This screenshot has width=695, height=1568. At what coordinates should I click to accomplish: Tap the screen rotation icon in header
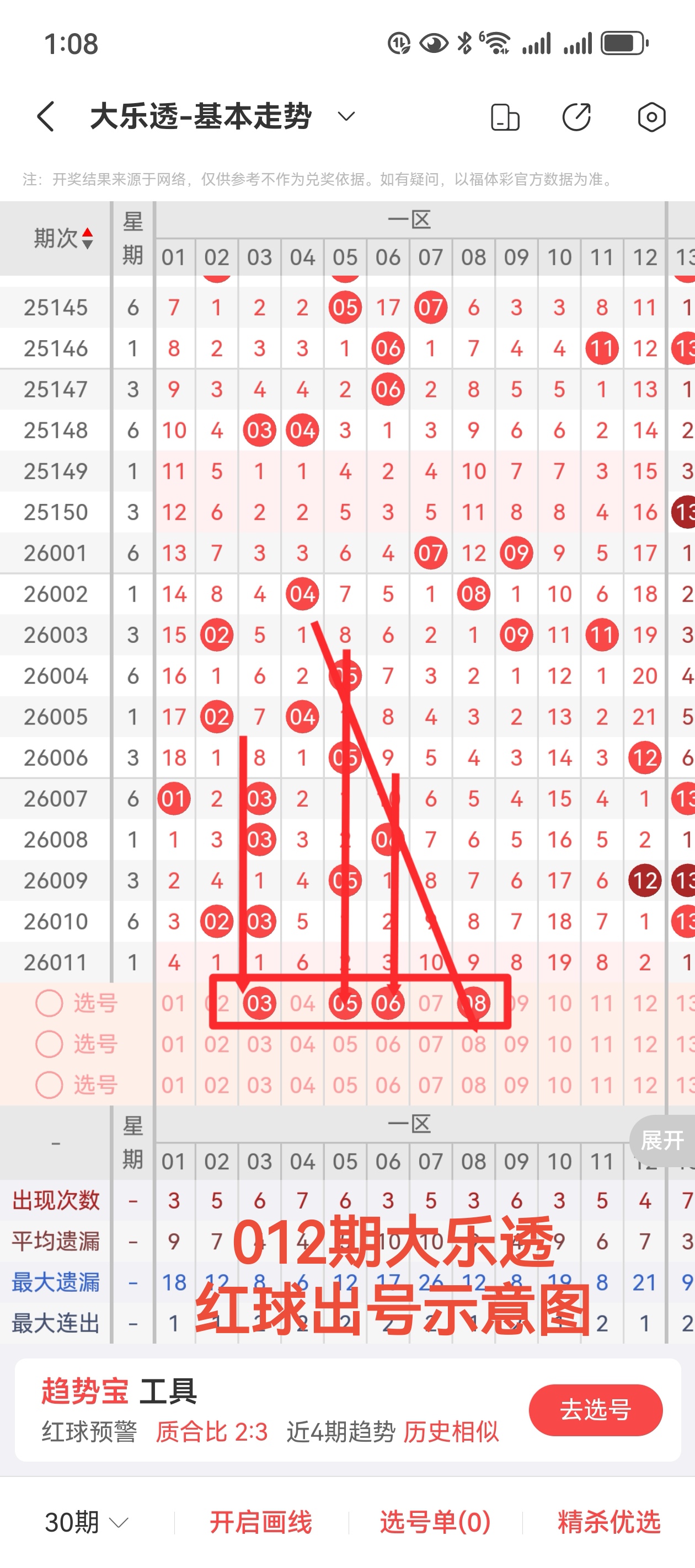[505, 117]
